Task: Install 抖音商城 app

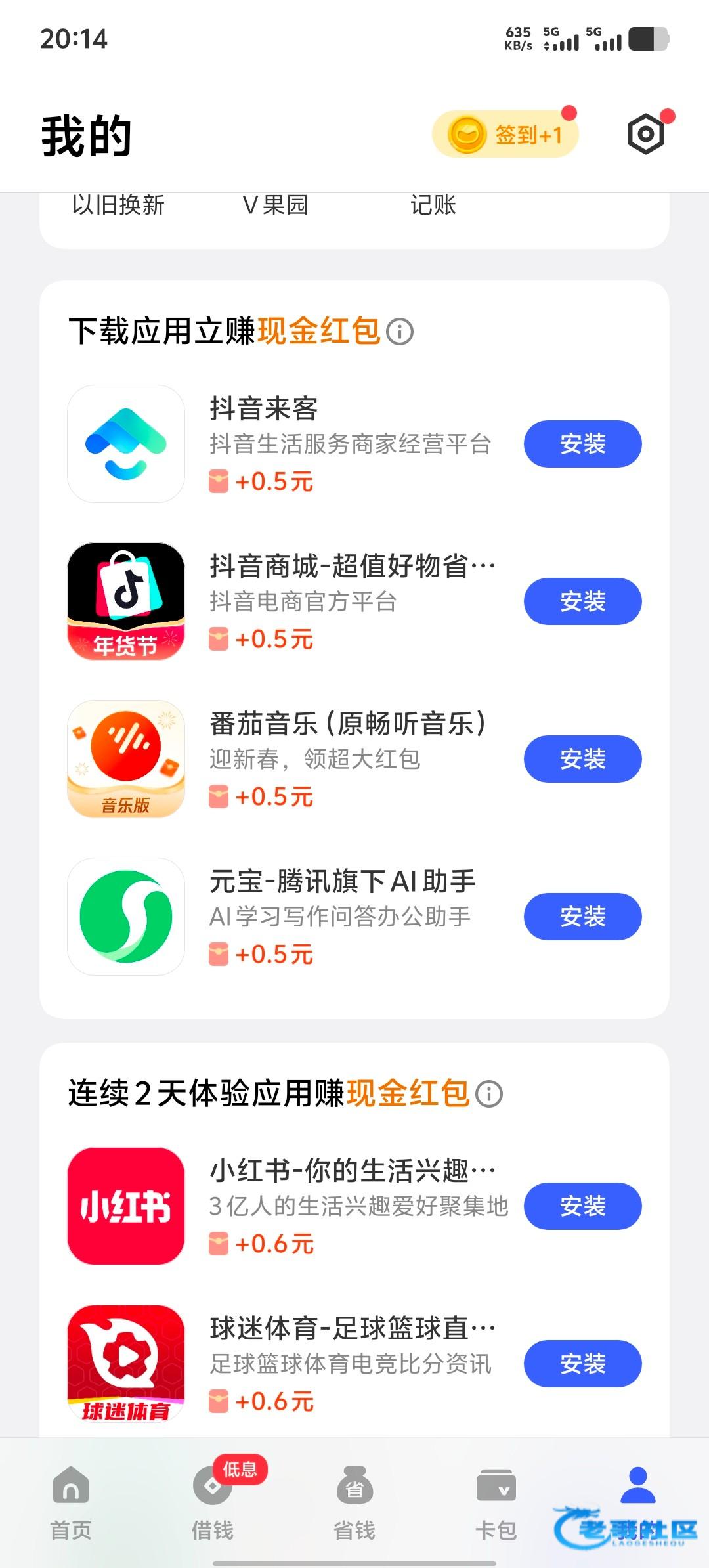Action: (x=582, y=601)
